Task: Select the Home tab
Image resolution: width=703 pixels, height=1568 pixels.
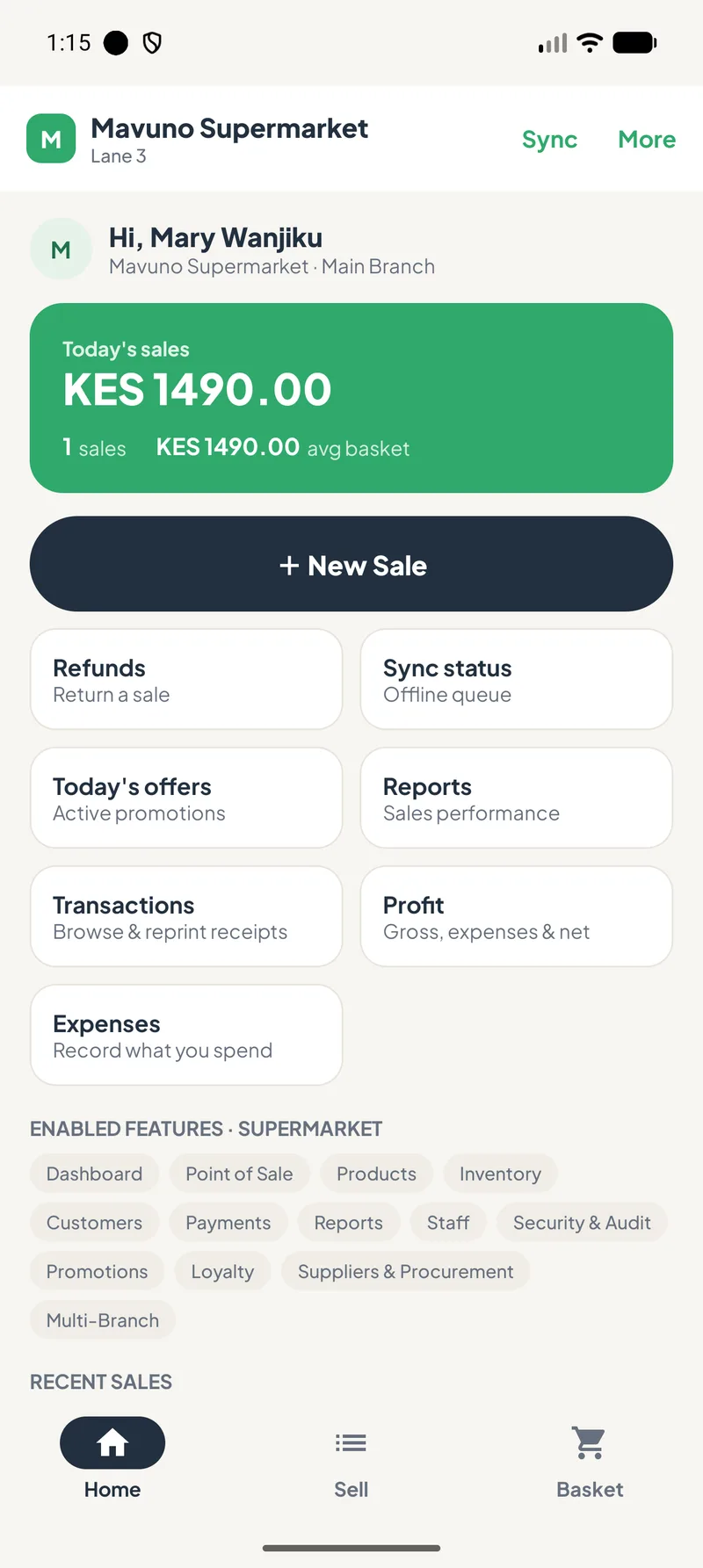Action: coord(112,1462)
